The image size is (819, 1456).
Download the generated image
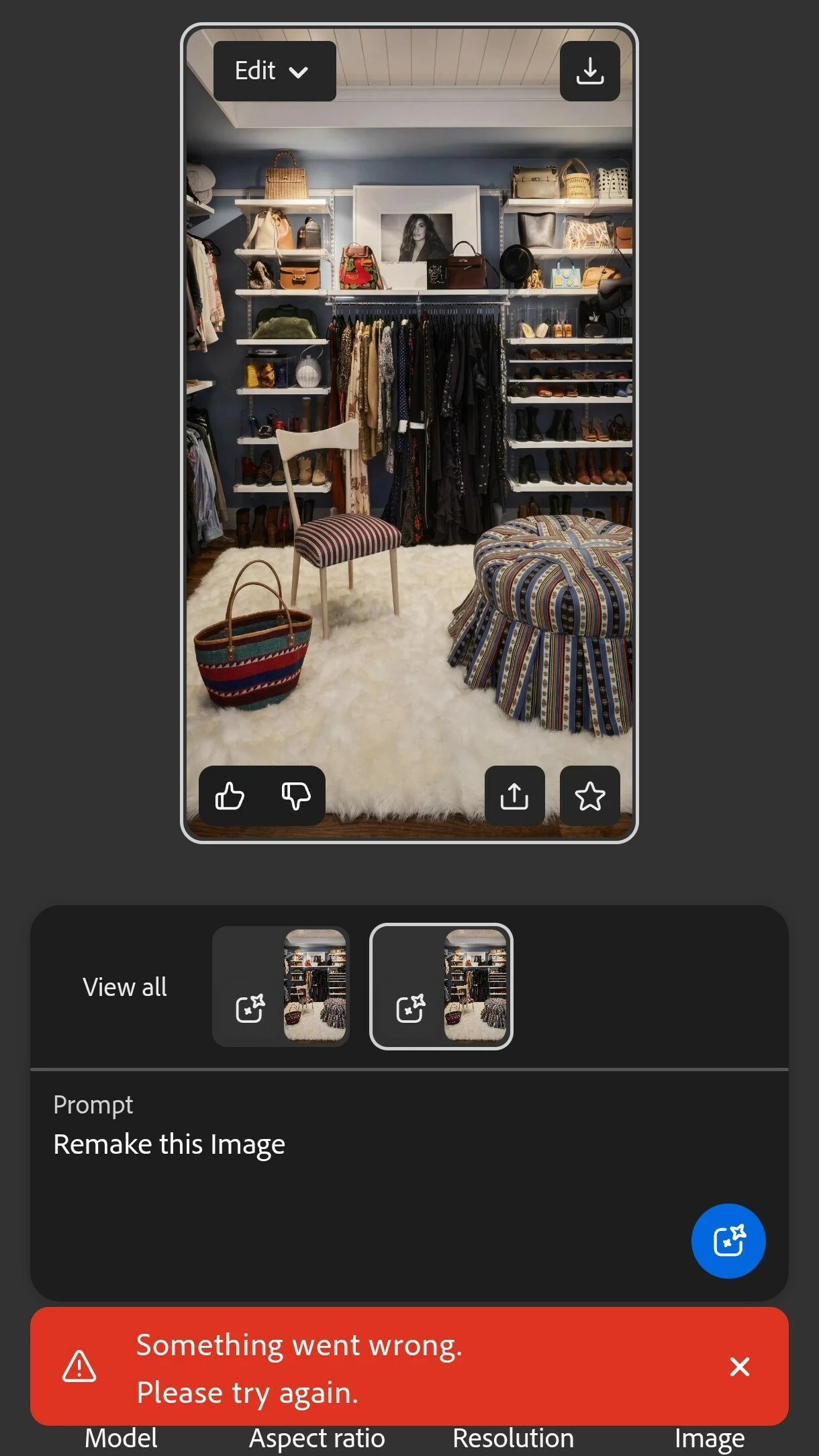pyautogui.click(x=589, y=71)
